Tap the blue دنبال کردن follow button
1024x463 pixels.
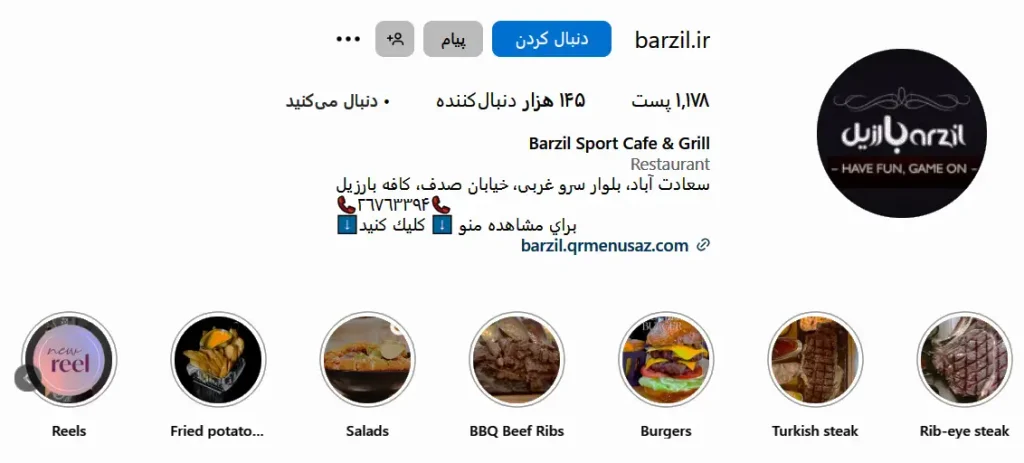point(551,39)
